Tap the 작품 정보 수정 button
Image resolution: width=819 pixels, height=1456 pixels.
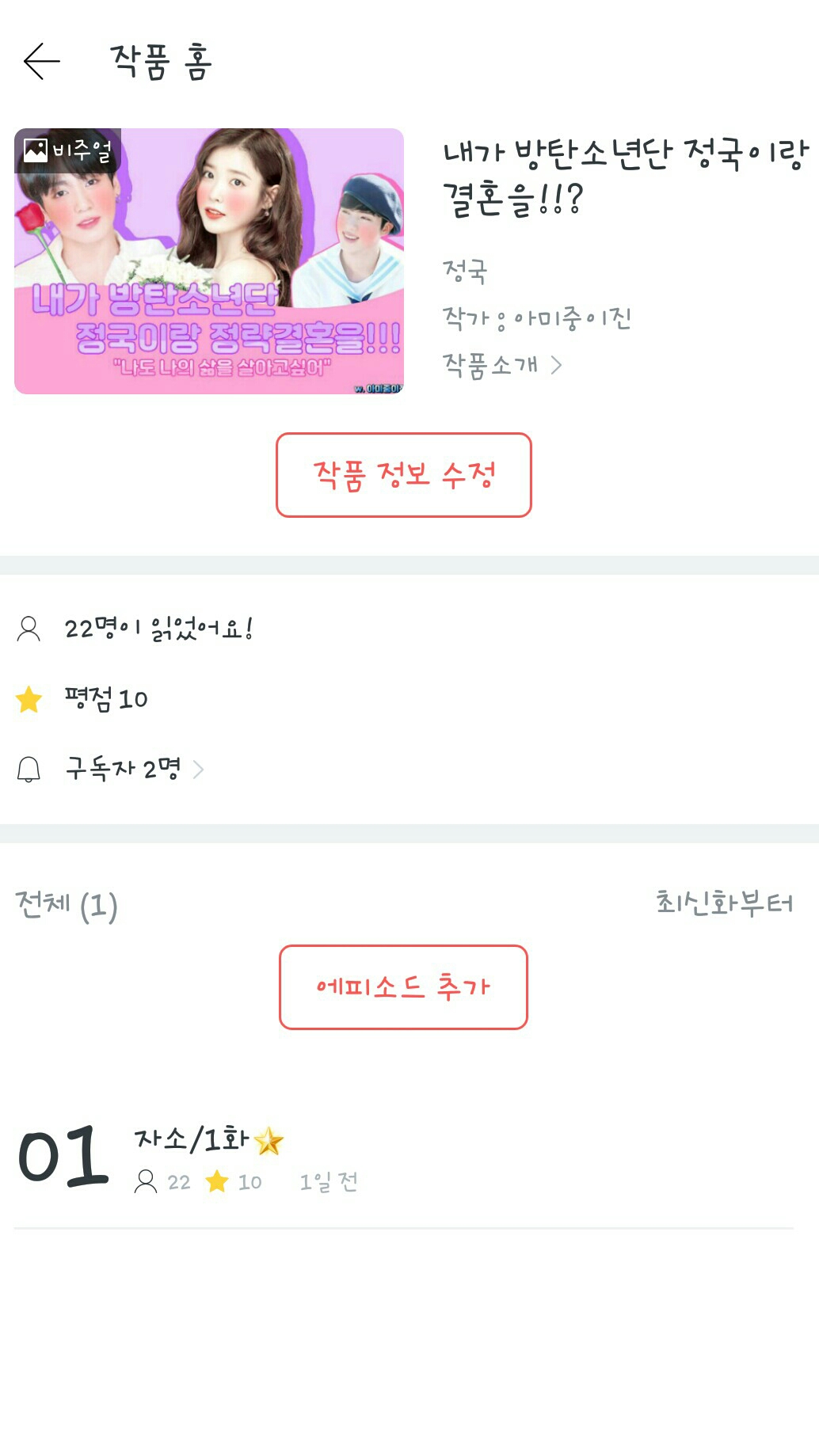403,475
